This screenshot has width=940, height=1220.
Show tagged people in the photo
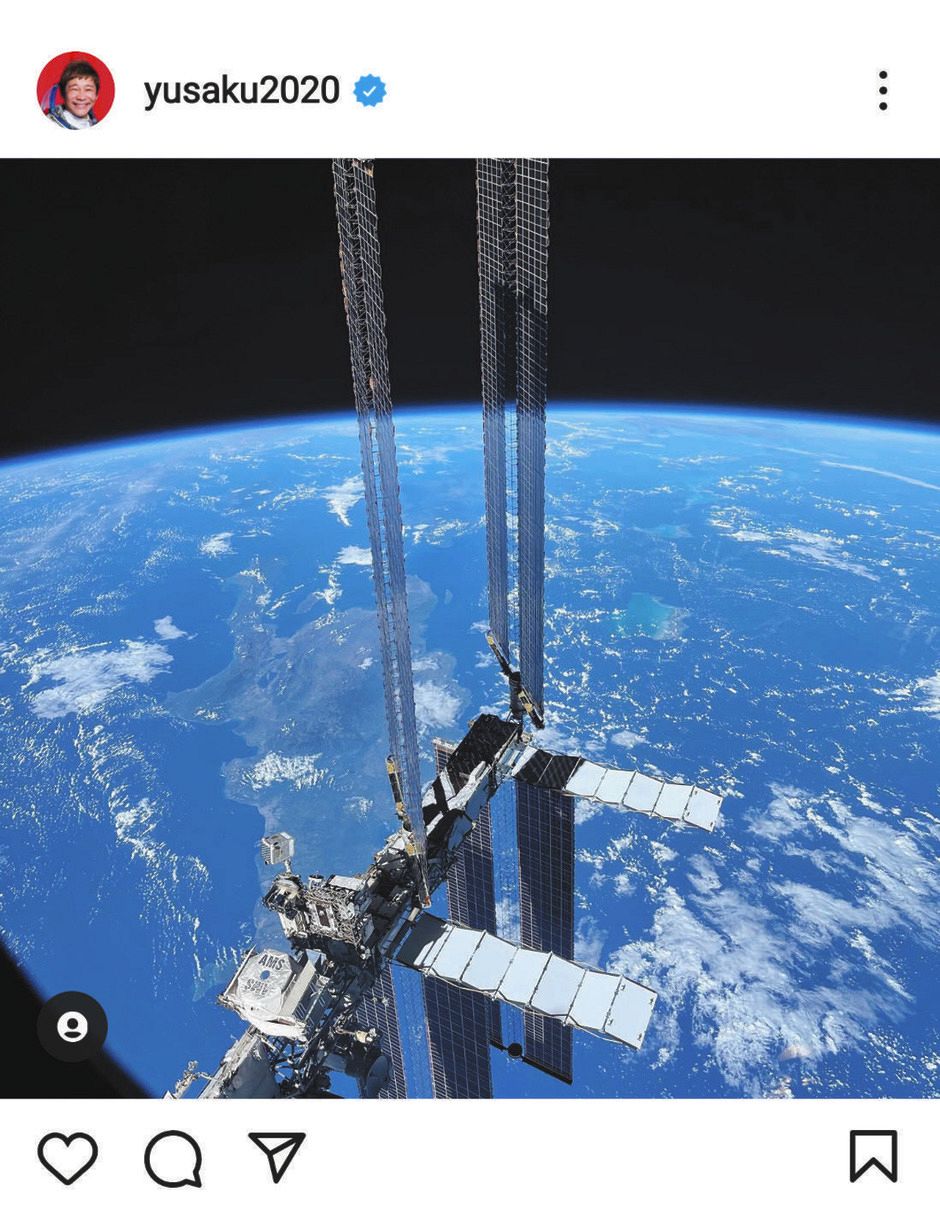pyautogui.click(x=72, y=1027)
